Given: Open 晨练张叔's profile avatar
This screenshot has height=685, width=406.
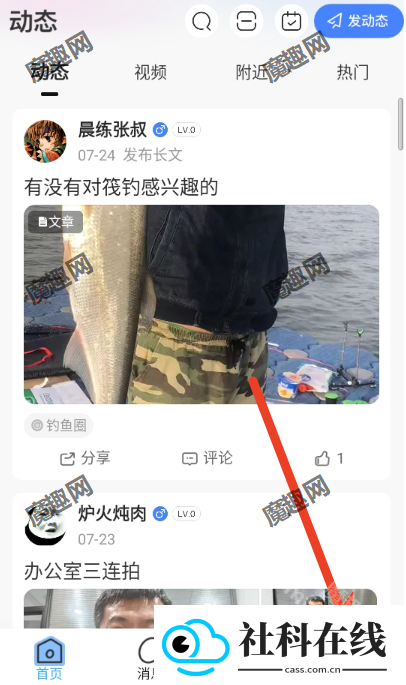Looking at the screenshot, I should click(x=45, y=142).
